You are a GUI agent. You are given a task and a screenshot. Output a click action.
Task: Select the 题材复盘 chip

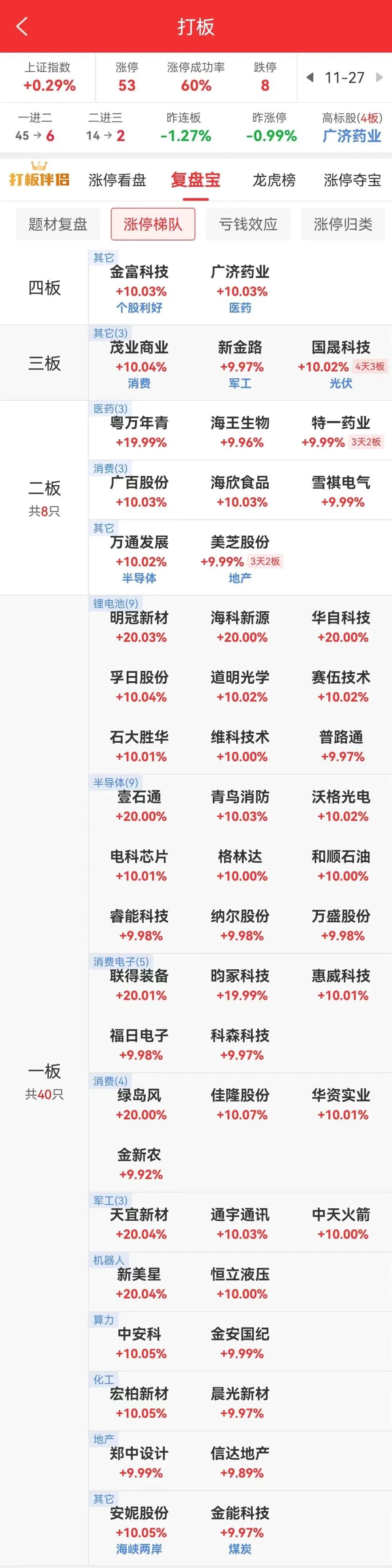click(58, 224)
